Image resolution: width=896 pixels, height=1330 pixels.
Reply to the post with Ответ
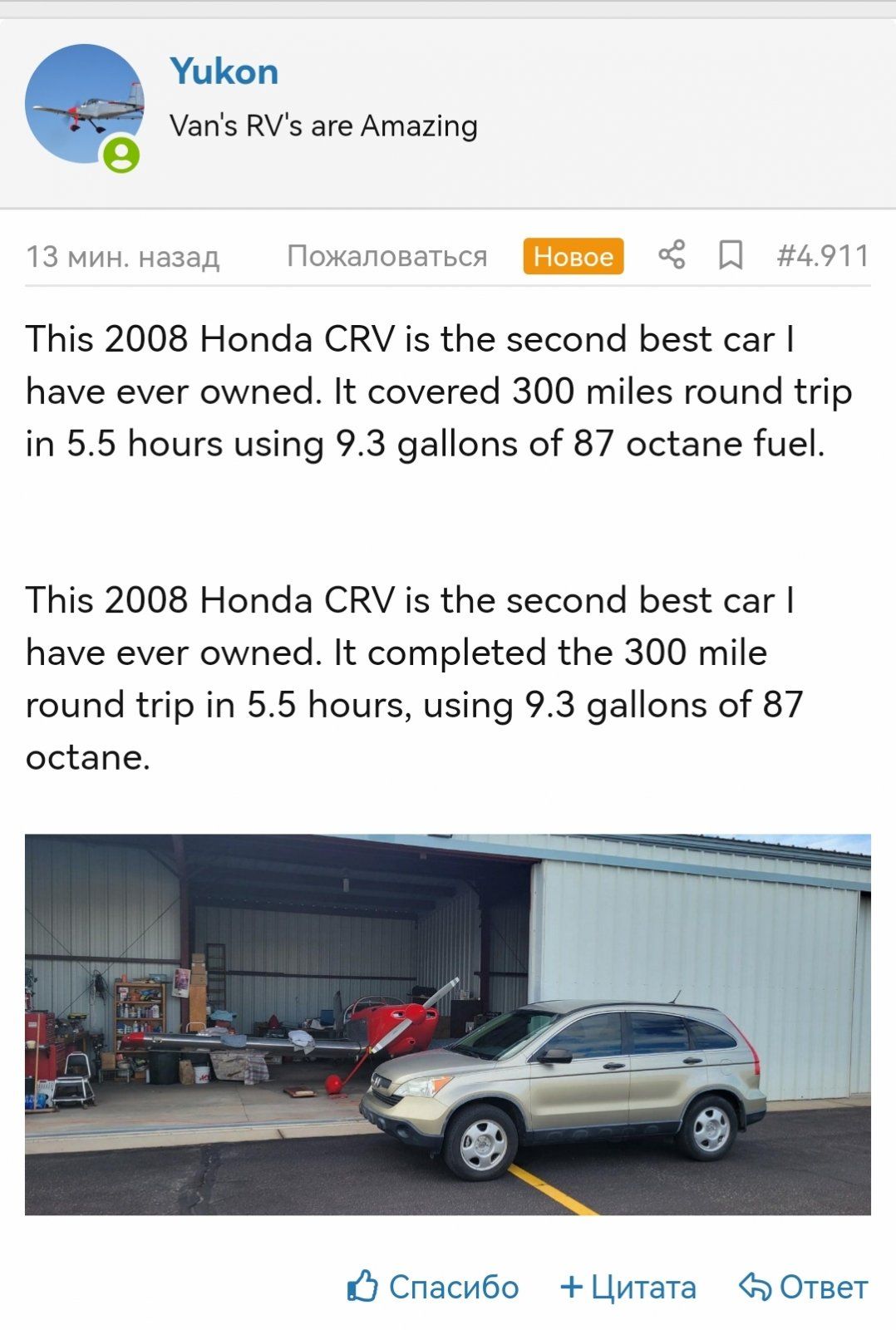pos(804,1287)
